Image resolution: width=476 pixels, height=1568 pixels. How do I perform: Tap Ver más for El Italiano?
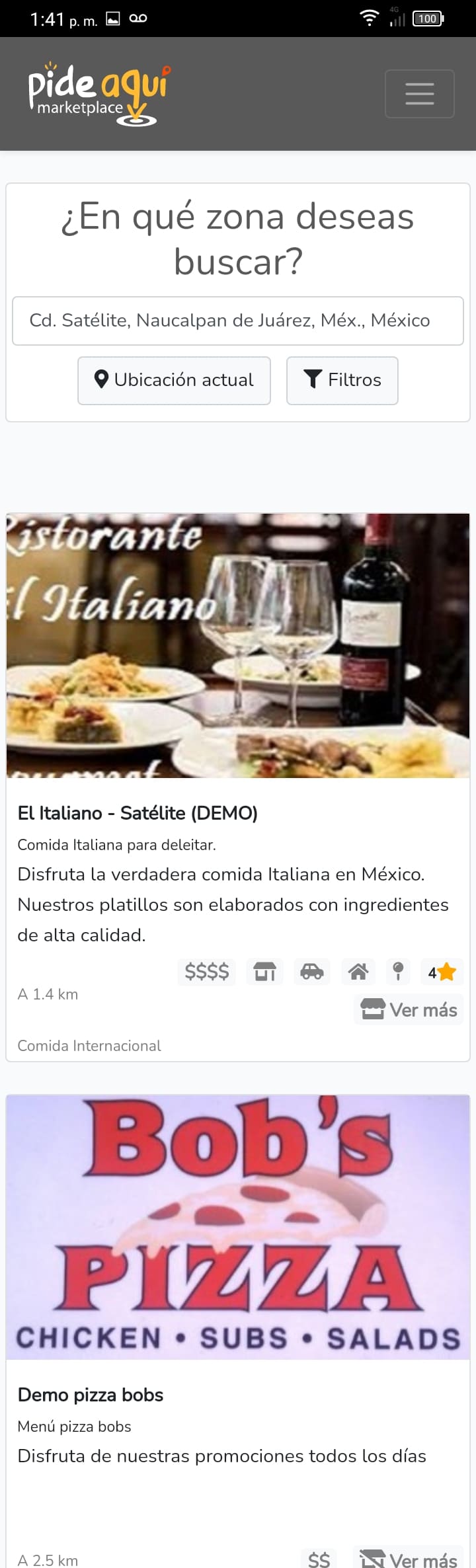coord(409,1010)
